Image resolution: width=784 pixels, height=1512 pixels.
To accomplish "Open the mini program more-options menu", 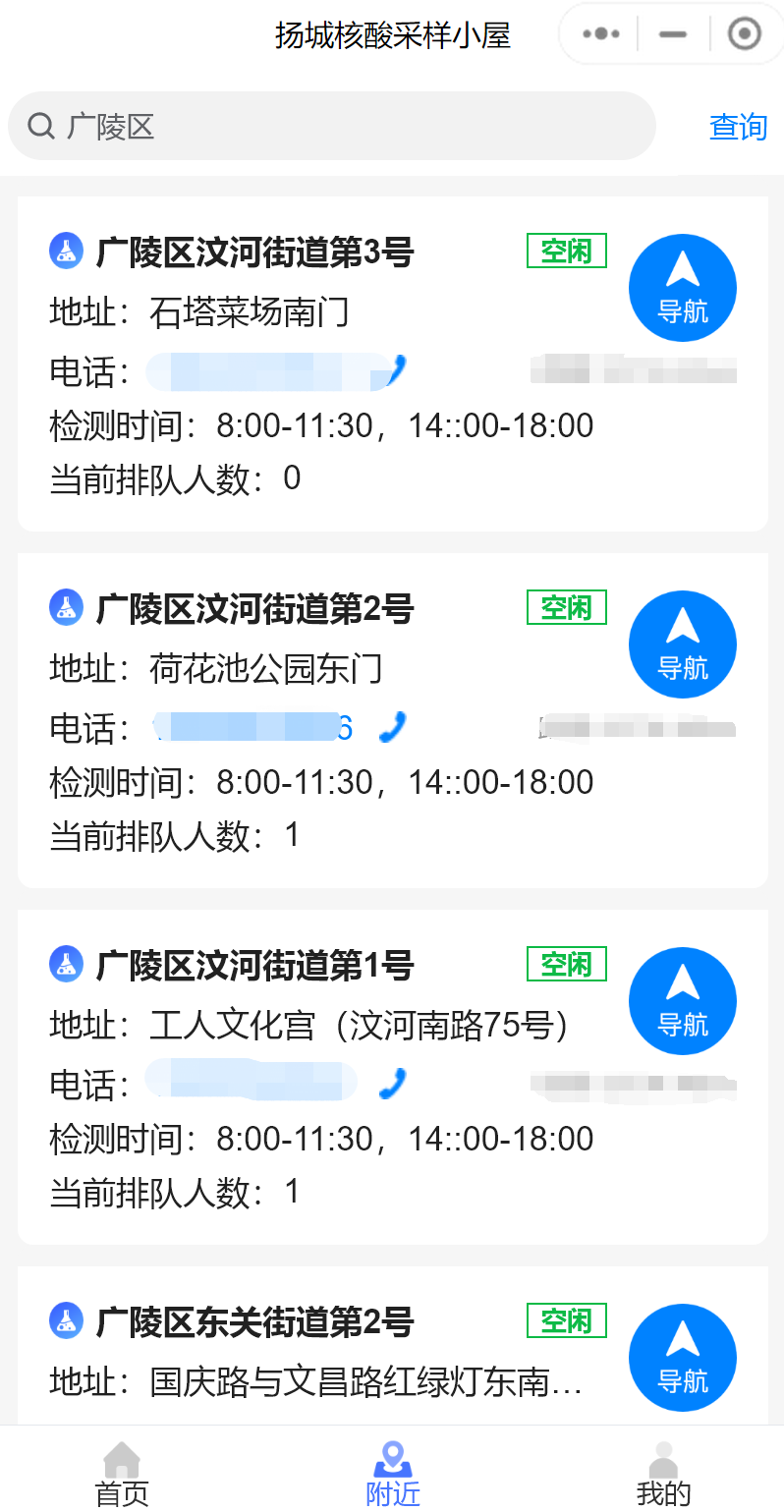I will pos(600,34).
